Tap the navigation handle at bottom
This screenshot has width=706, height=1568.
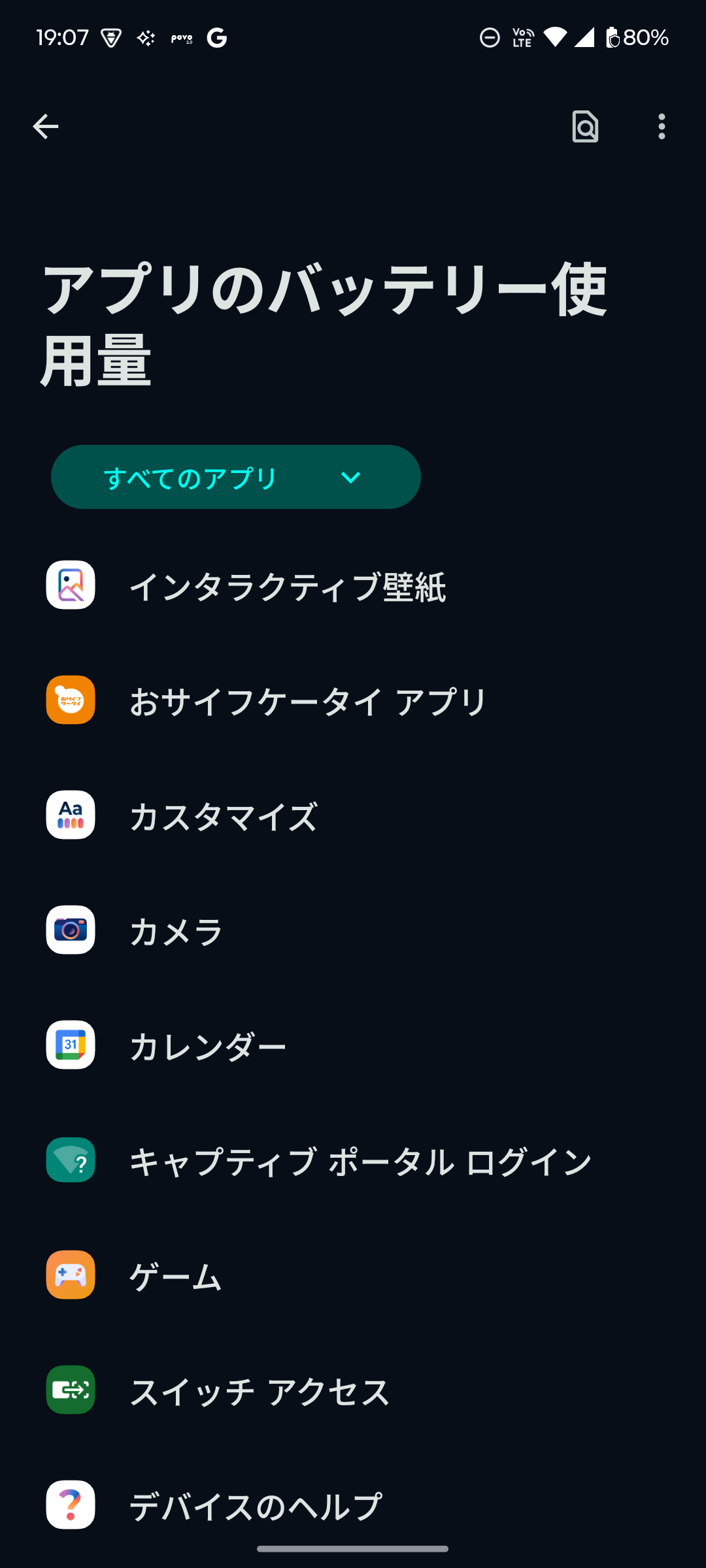[353, 1547]
